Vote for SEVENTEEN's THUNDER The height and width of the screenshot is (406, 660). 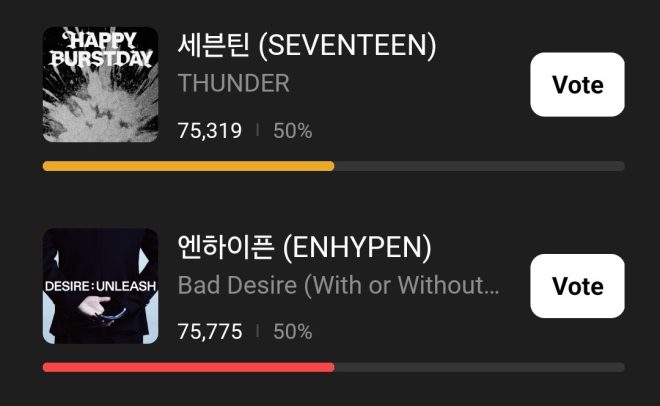pyautogui.click(x=577, y=85)
